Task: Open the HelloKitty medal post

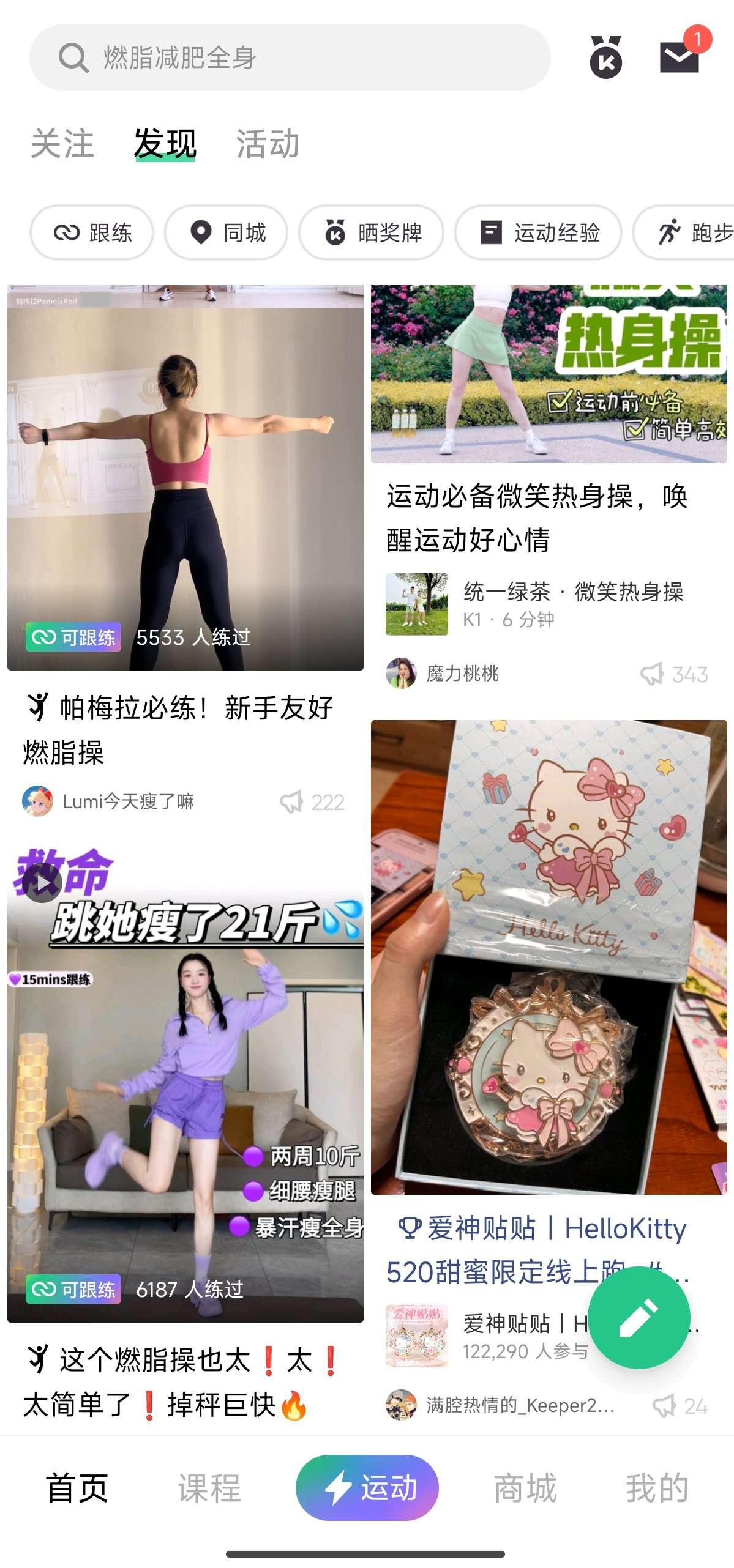Action: click(x=549, y=956)
